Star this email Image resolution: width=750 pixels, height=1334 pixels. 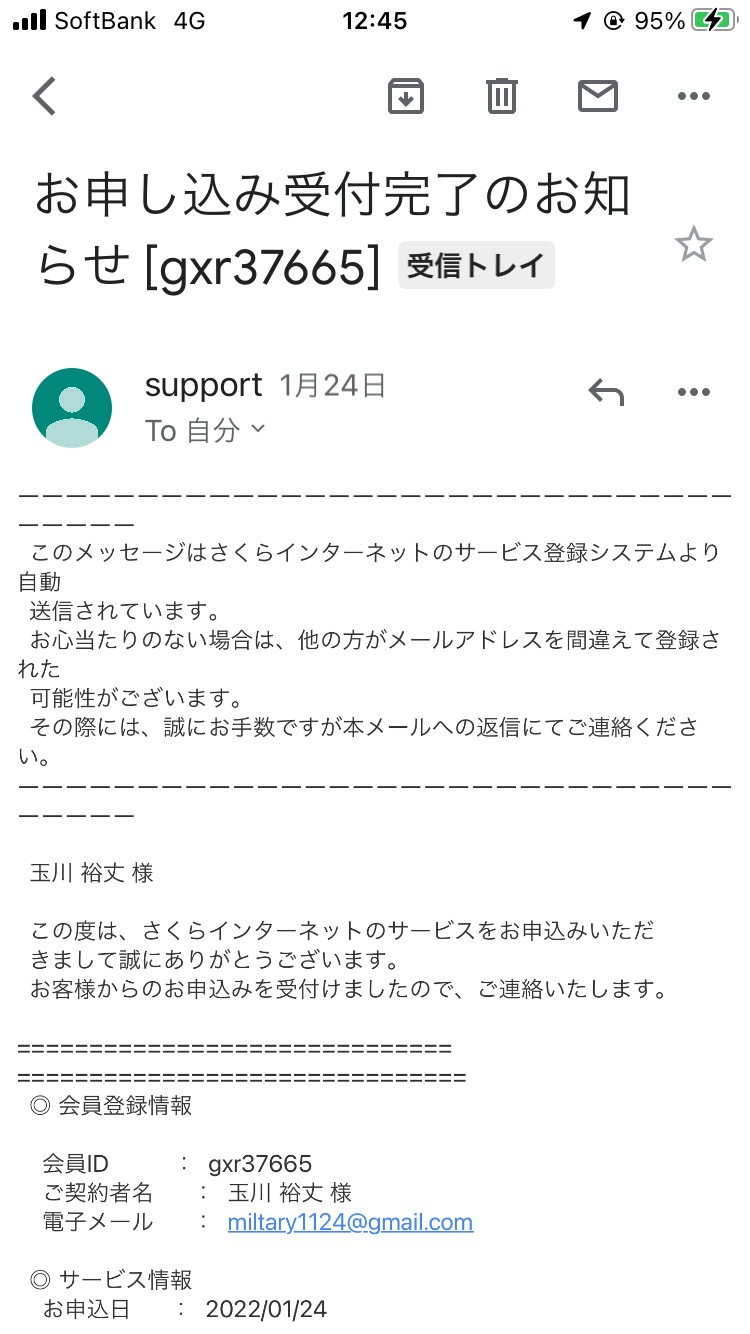693,244
